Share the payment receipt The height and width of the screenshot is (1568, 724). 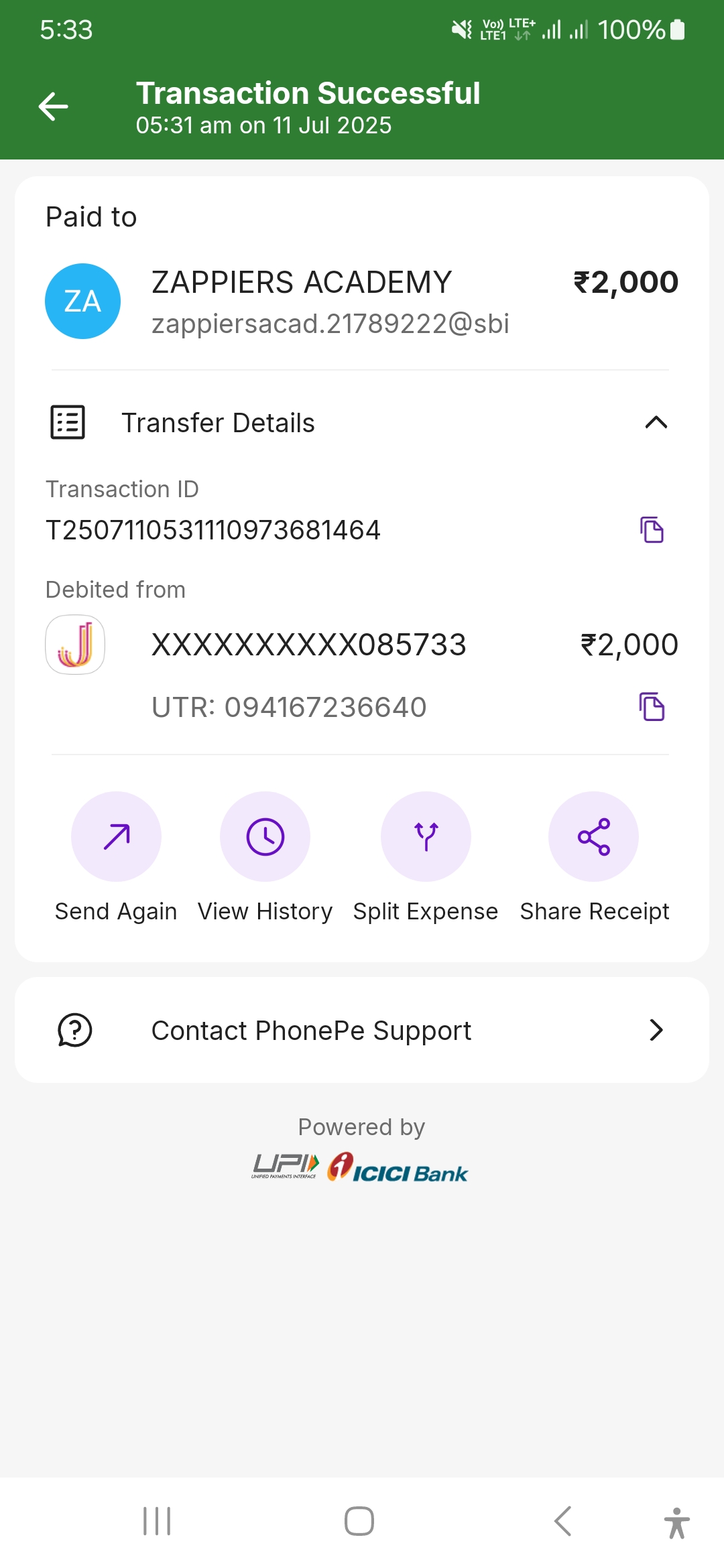594,836
